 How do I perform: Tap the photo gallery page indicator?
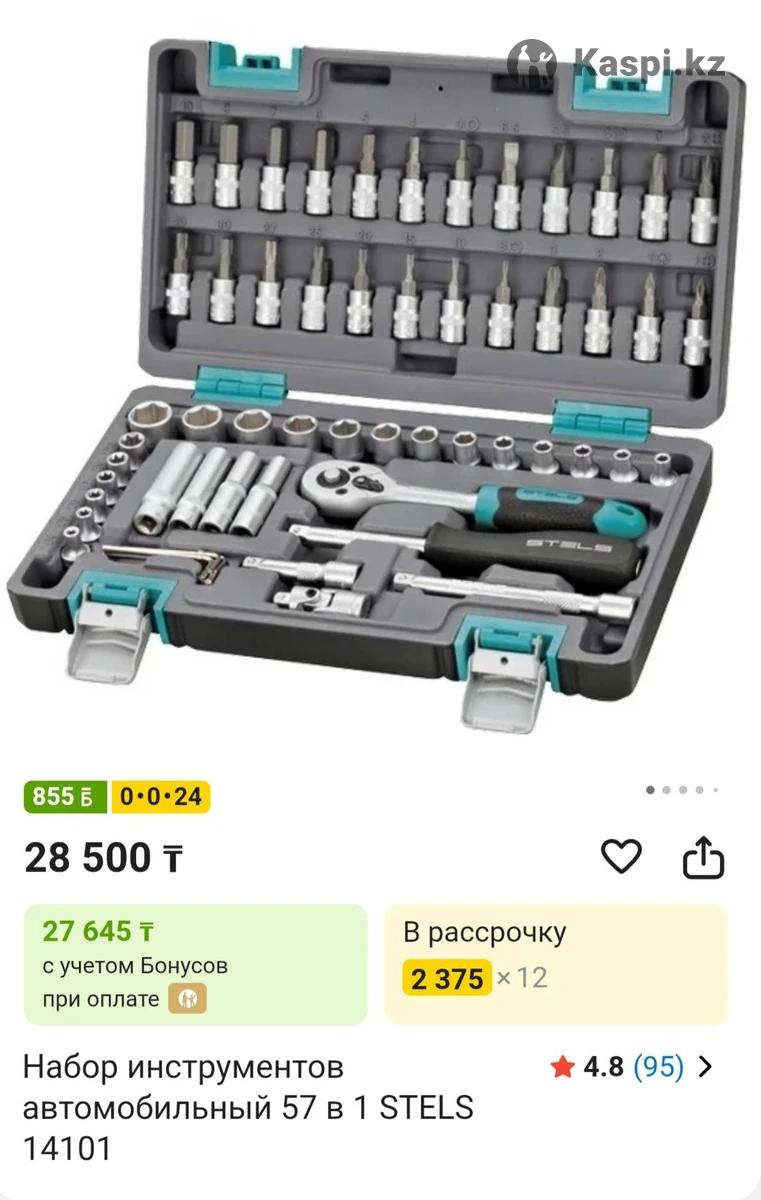pos(682,790)
